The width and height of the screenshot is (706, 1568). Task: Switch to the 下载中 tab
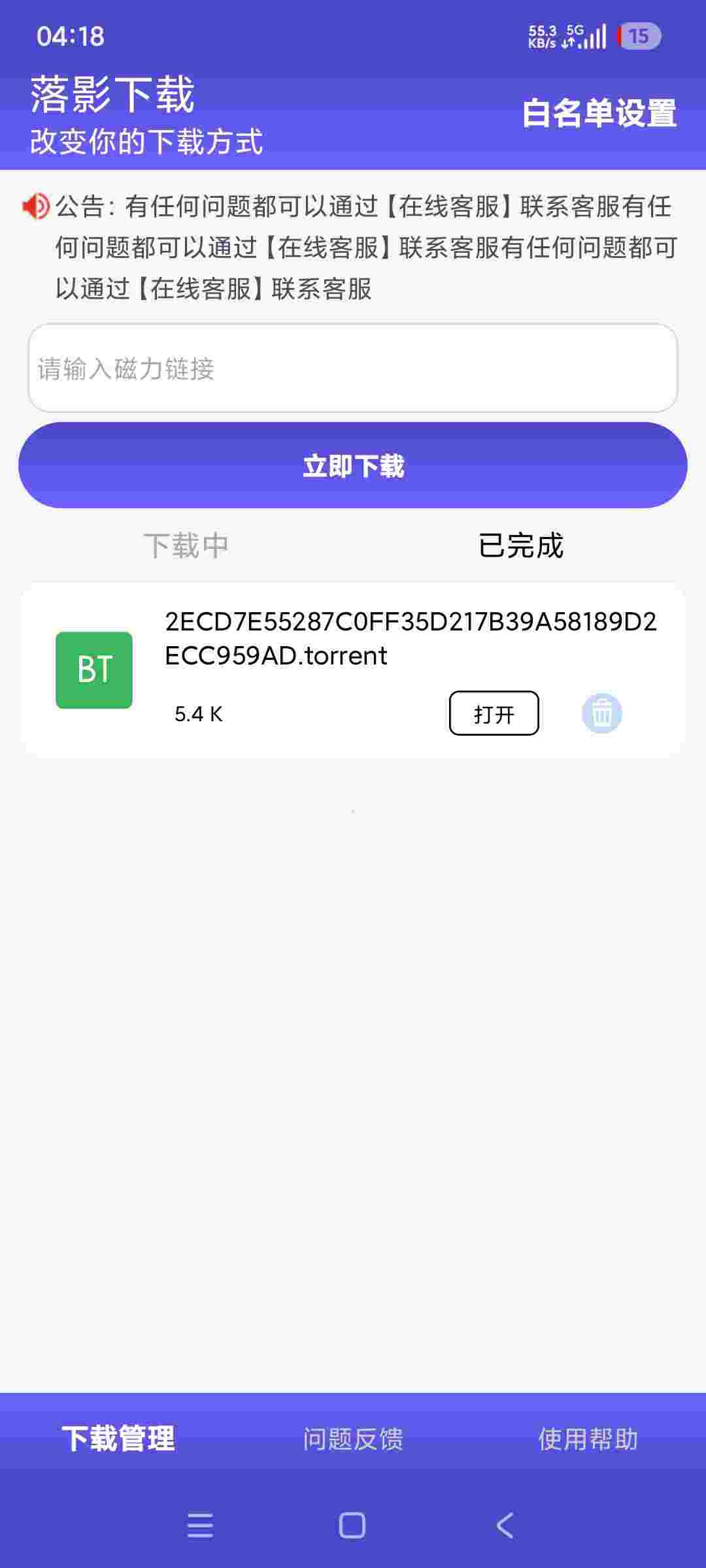(186, 546)
